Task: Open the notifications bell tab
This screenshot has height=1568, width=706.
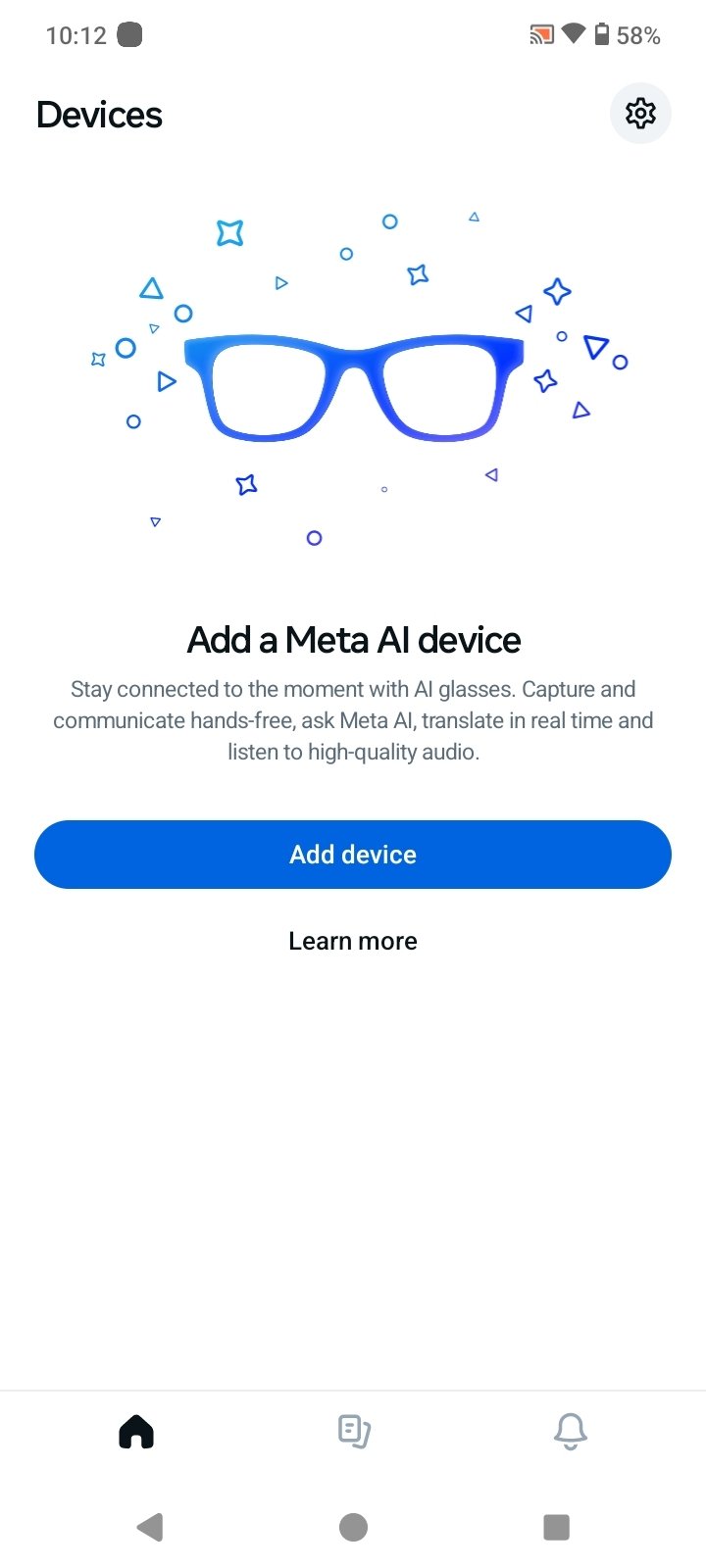Action: 571,1432
